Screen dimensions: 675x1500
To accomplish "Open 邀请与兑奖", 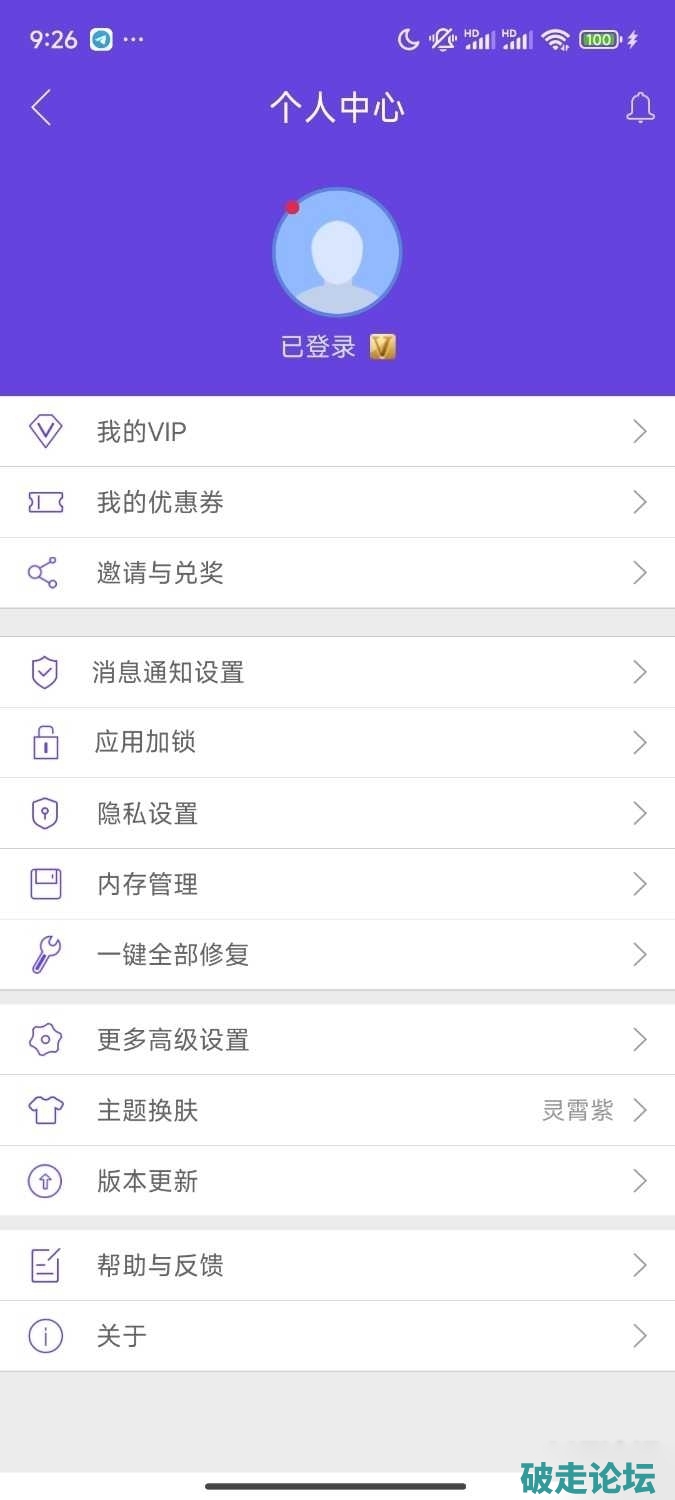I will click(x=337, y=573).
